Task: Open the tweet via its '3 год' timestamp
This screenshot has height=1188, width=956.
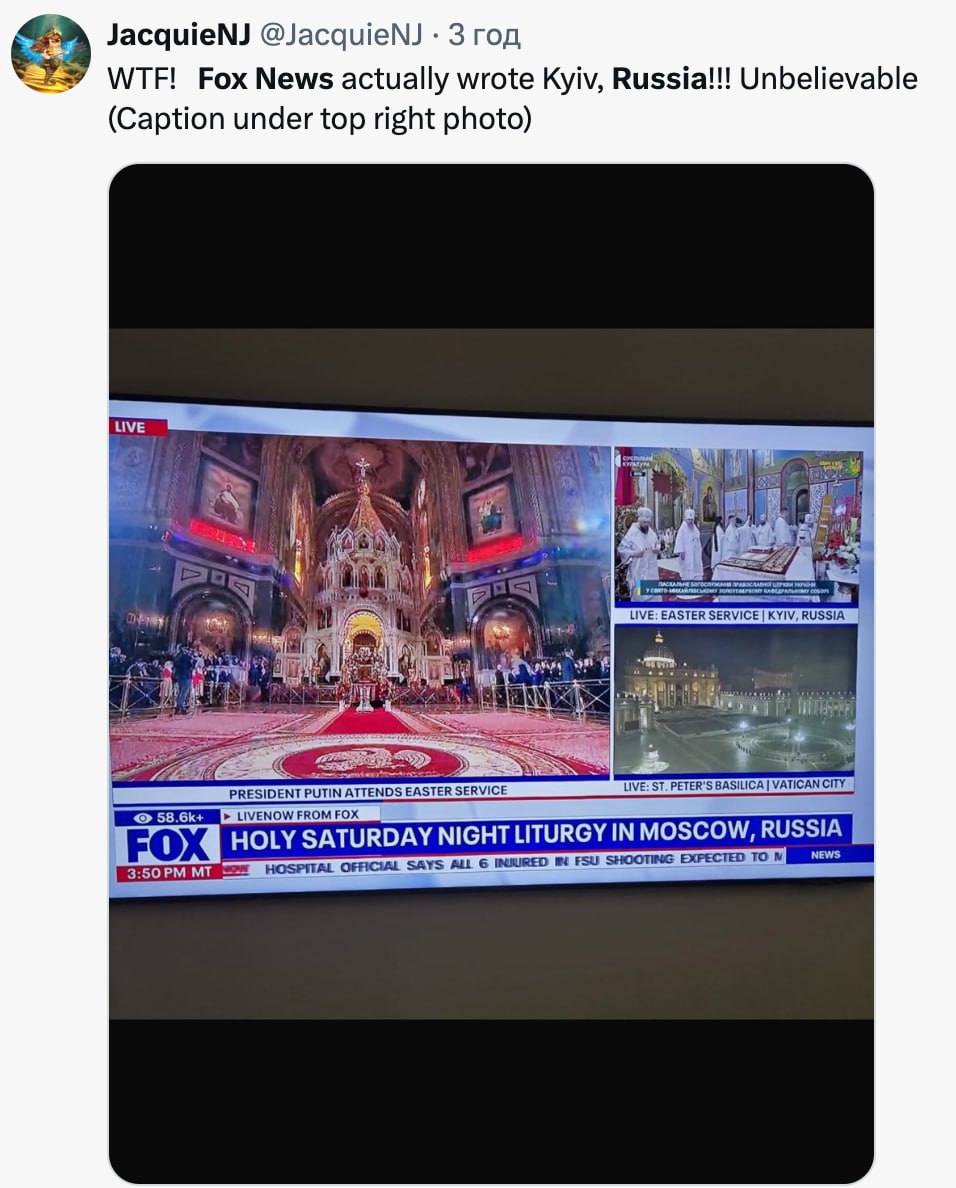Action: pyautogui.click(x=484, y=36)
